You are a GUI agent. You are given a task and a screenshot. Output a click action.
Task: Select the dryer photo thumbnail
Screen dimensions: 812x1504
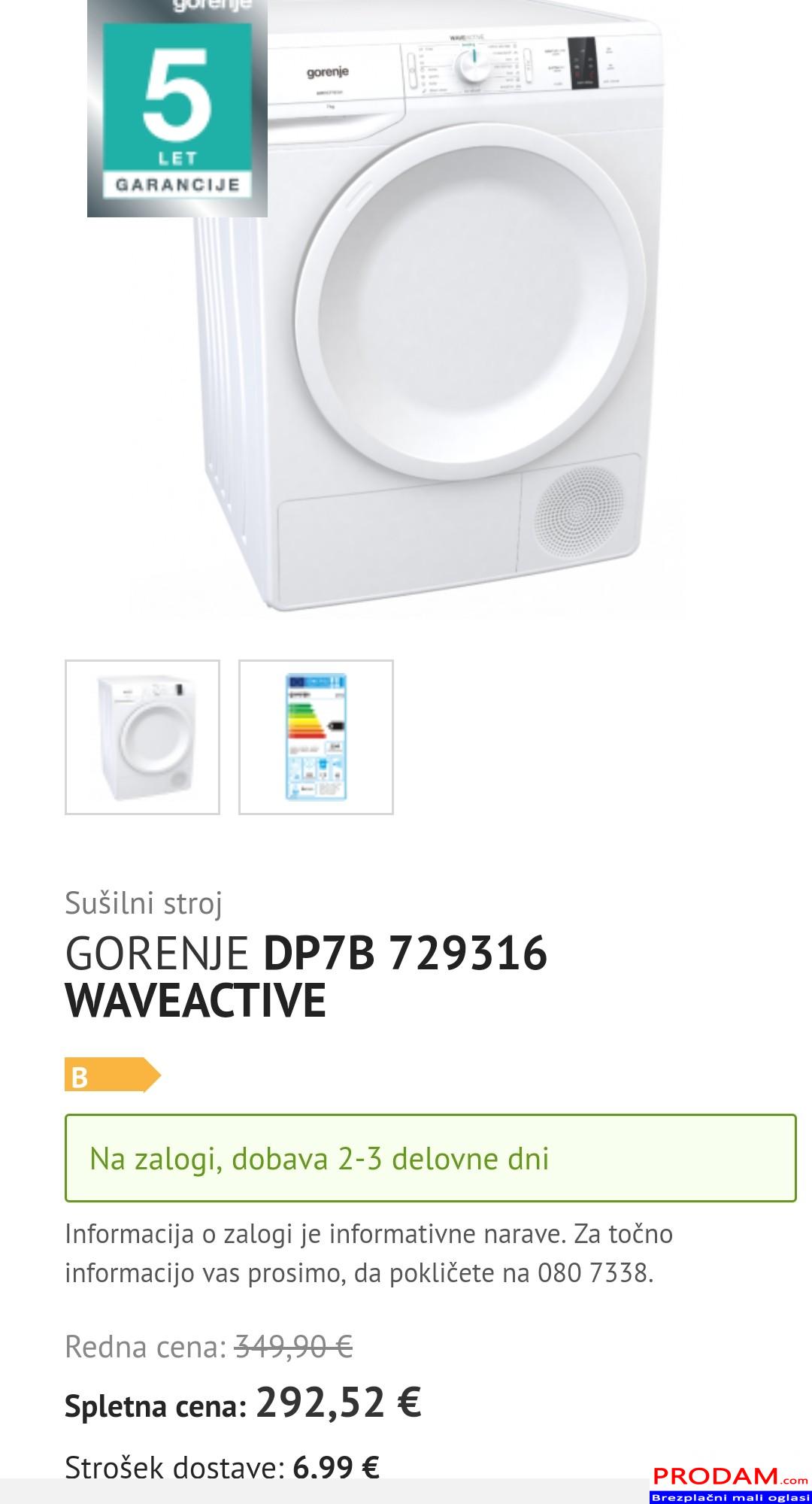tap(142, 737)
